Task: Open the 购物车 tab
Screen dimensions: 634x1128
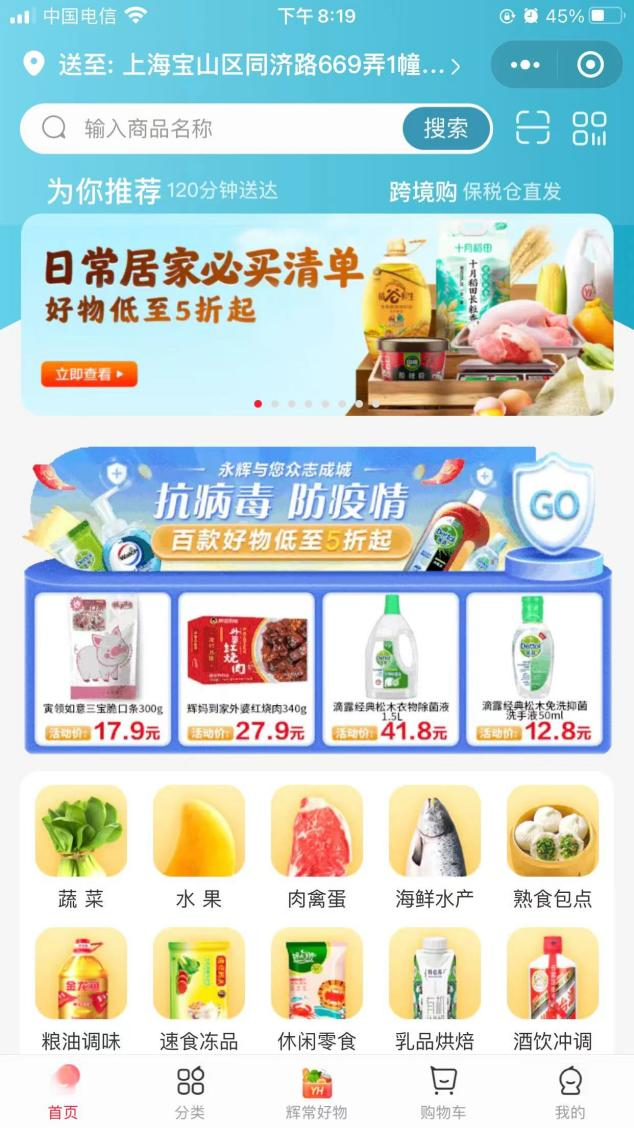Action: tap(443, 1092)
